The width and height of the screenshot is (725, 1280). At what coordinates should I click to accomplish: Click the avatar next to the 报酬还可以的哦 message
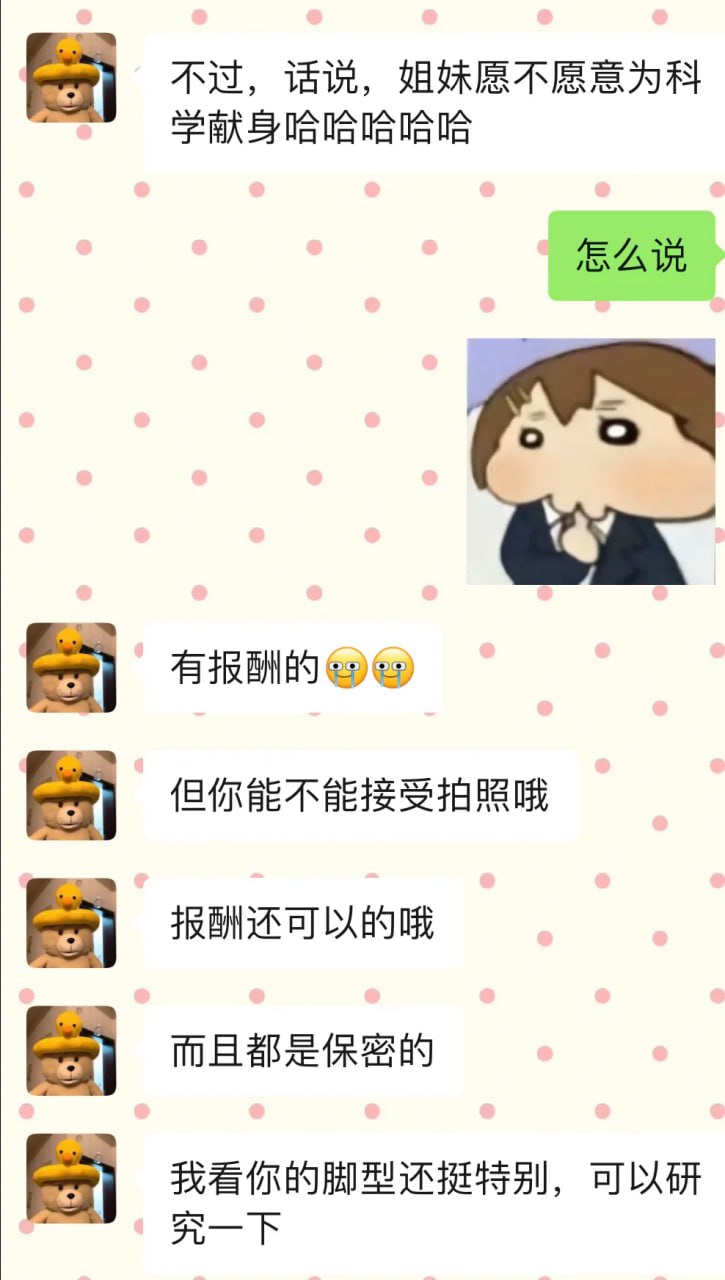tap(70, 922)
